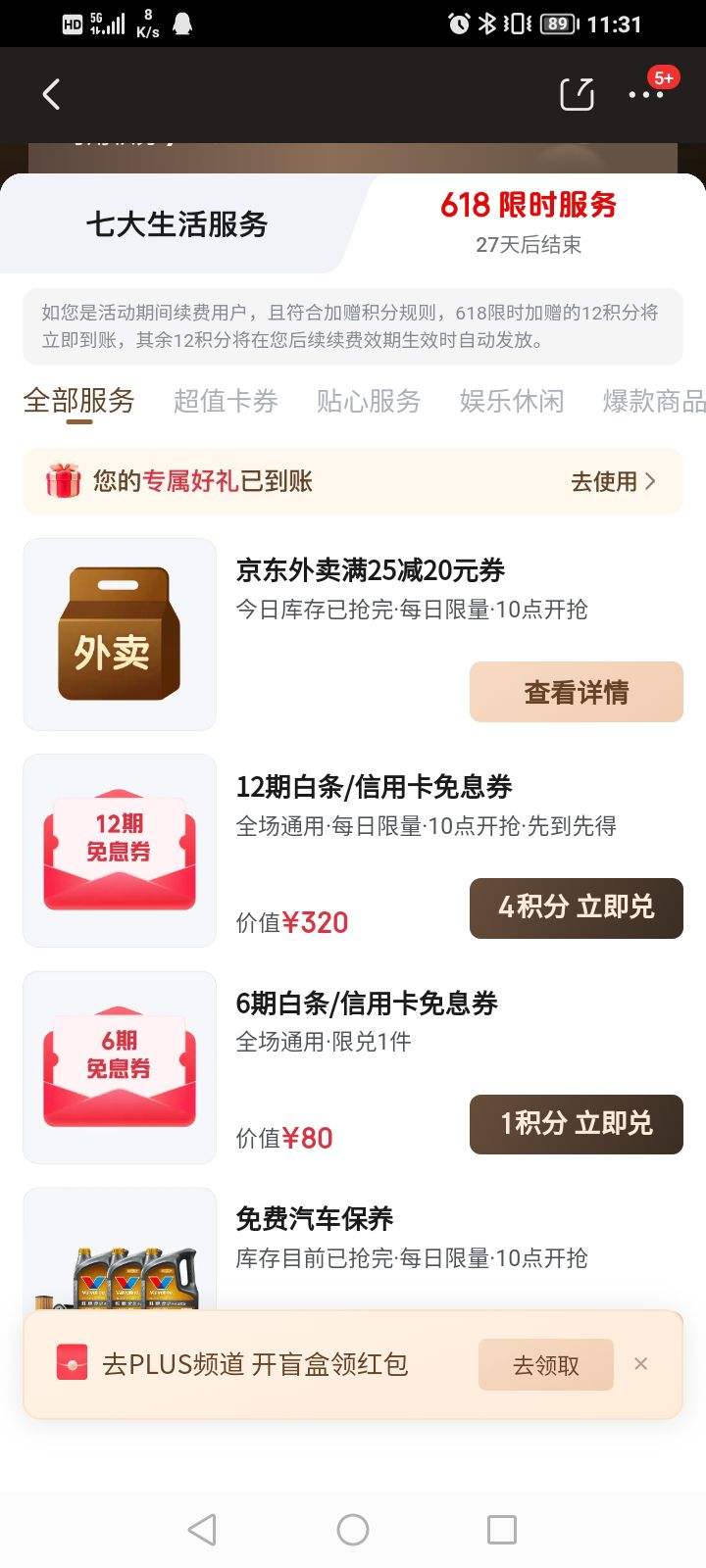Image resolution: width=706 pixels, height=1568 pixels.
Task: Tap 去使用 on the exclusive gift banner
Action: 613,481
